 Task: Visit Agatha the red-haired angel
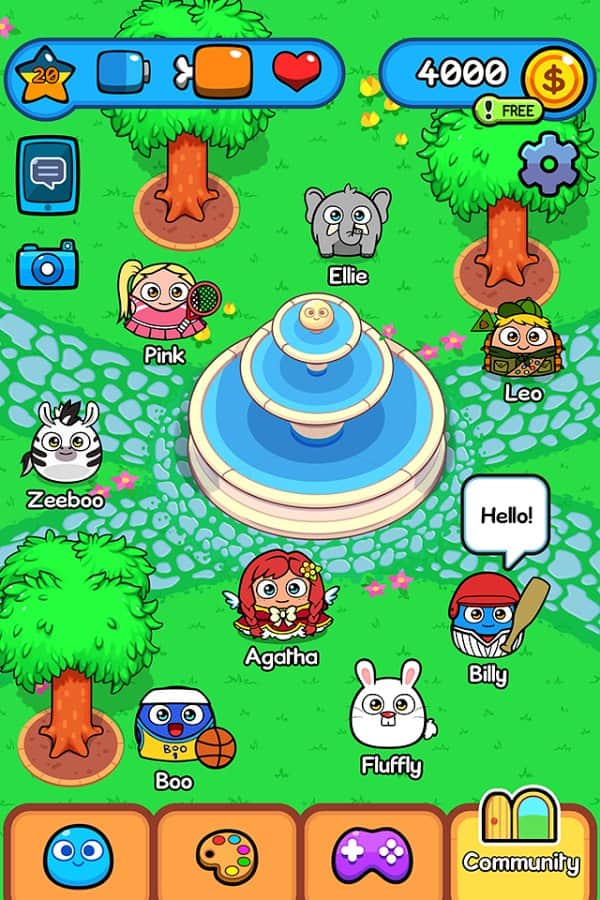tap(282, 595)
